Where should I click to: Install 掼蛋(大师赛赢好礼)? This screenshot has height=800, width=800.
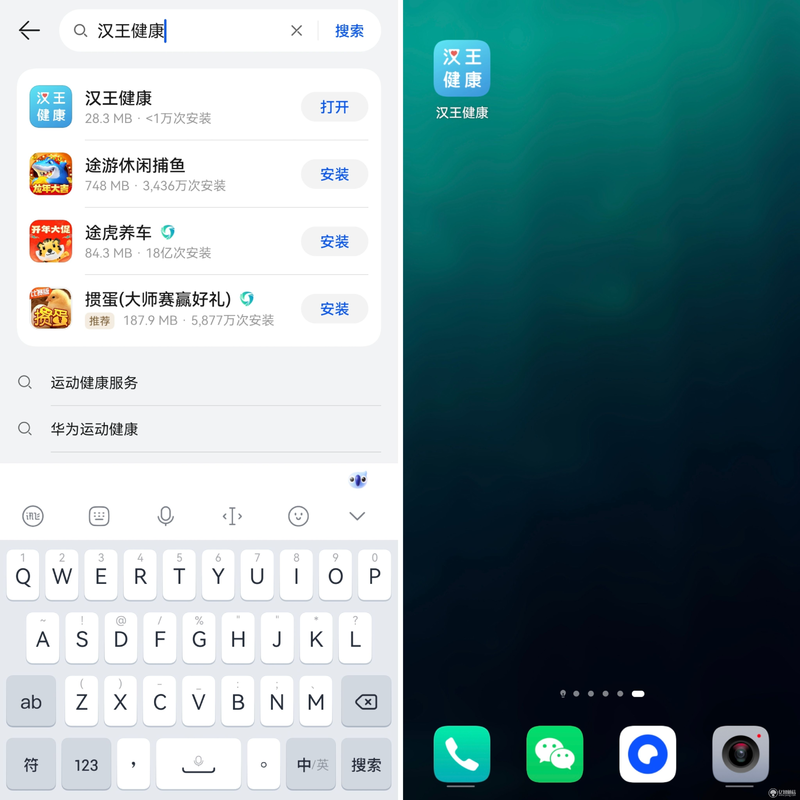coord(334,309)
